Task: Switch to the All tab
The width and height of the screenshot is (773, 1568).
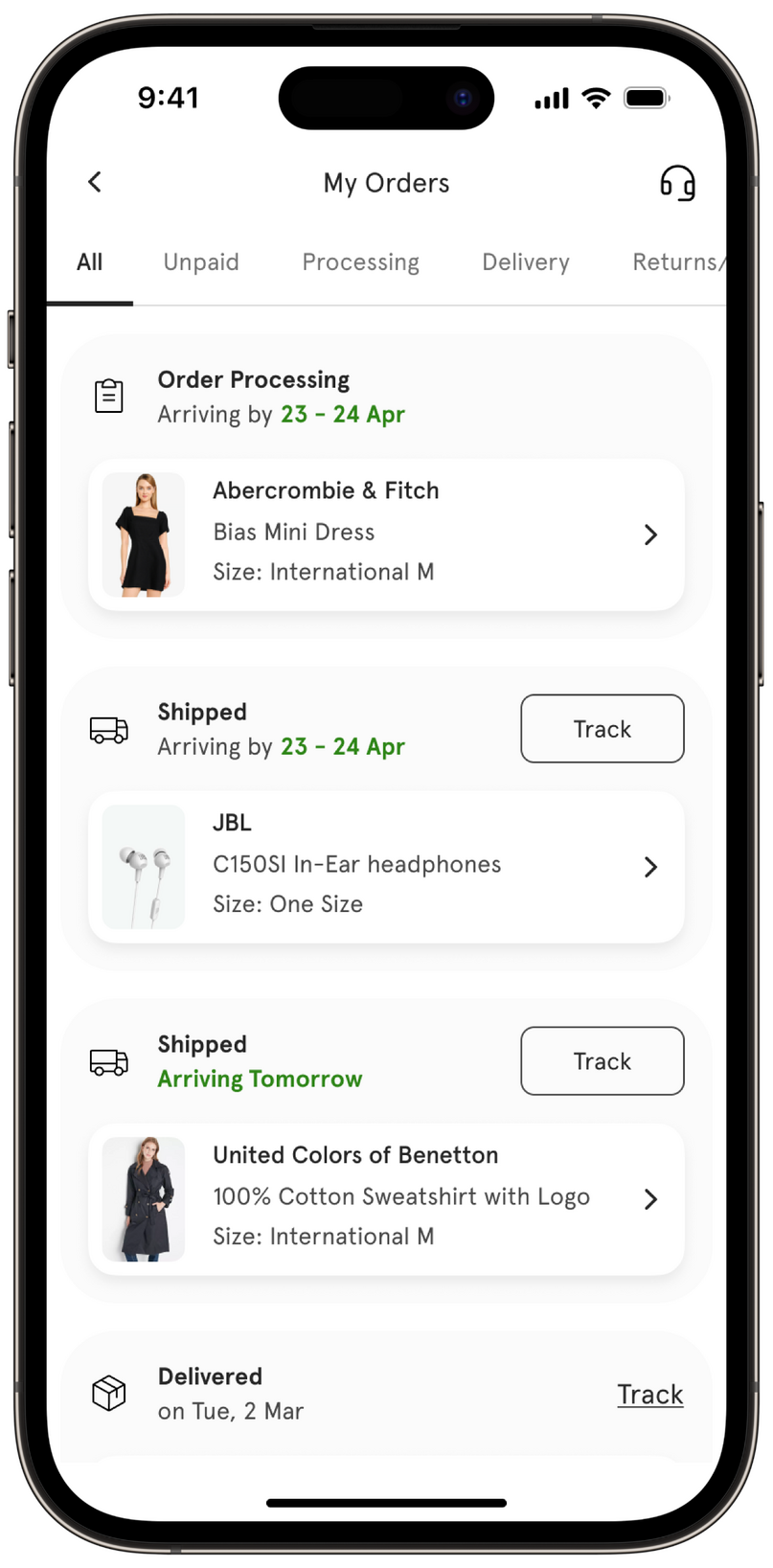Action: (89, 262)
